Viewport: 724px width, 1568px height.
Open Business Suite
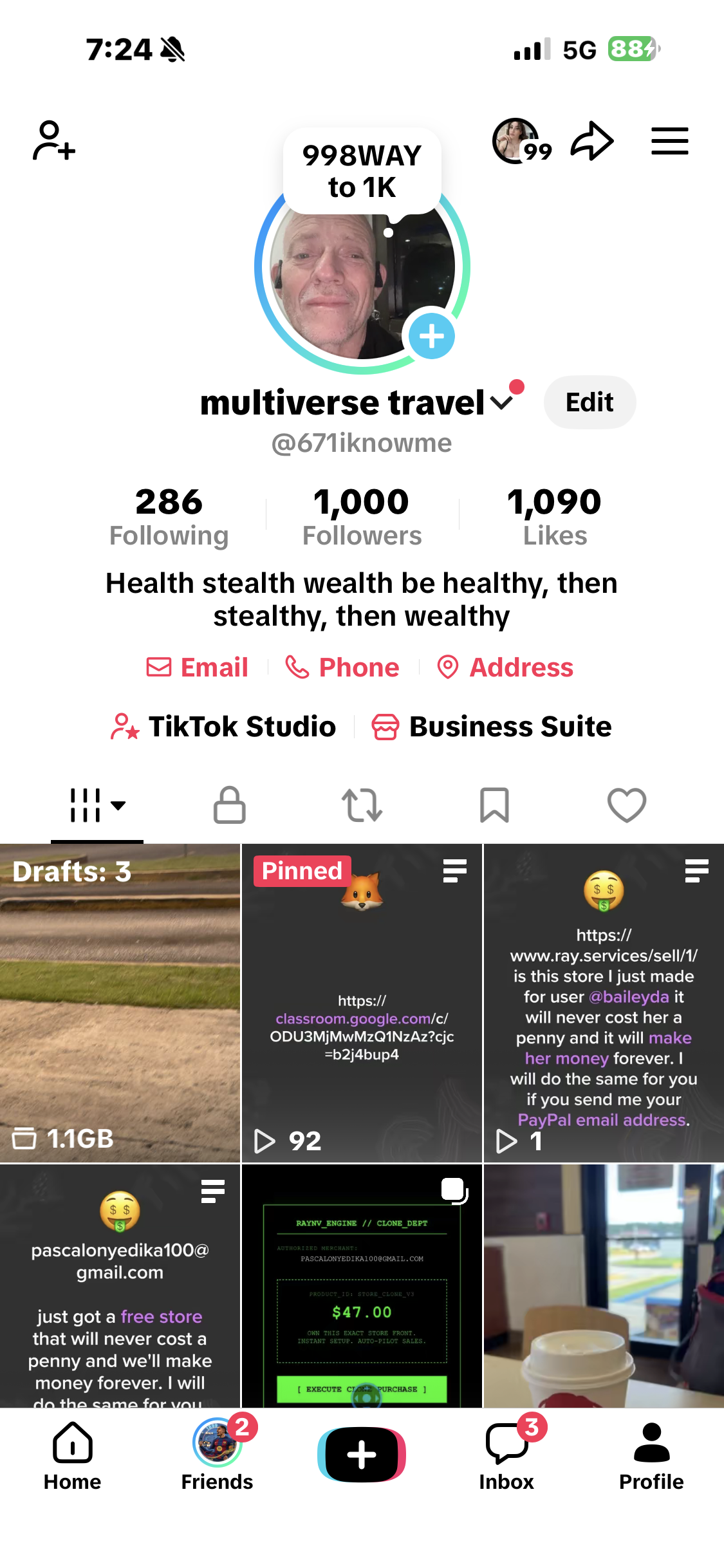[x=492, y=727]
